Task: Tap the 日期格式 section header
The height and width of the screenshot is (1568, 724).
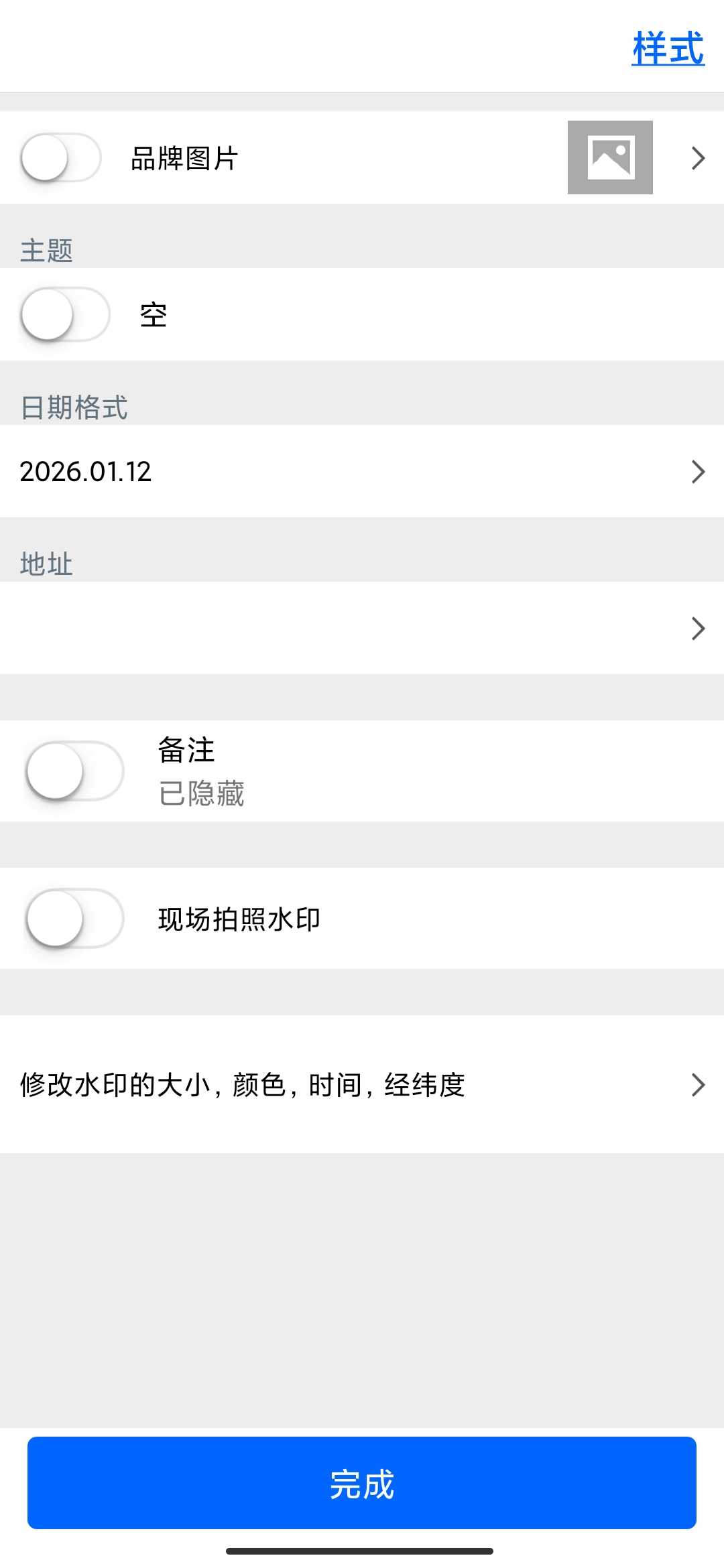Action: coord(74,407)
